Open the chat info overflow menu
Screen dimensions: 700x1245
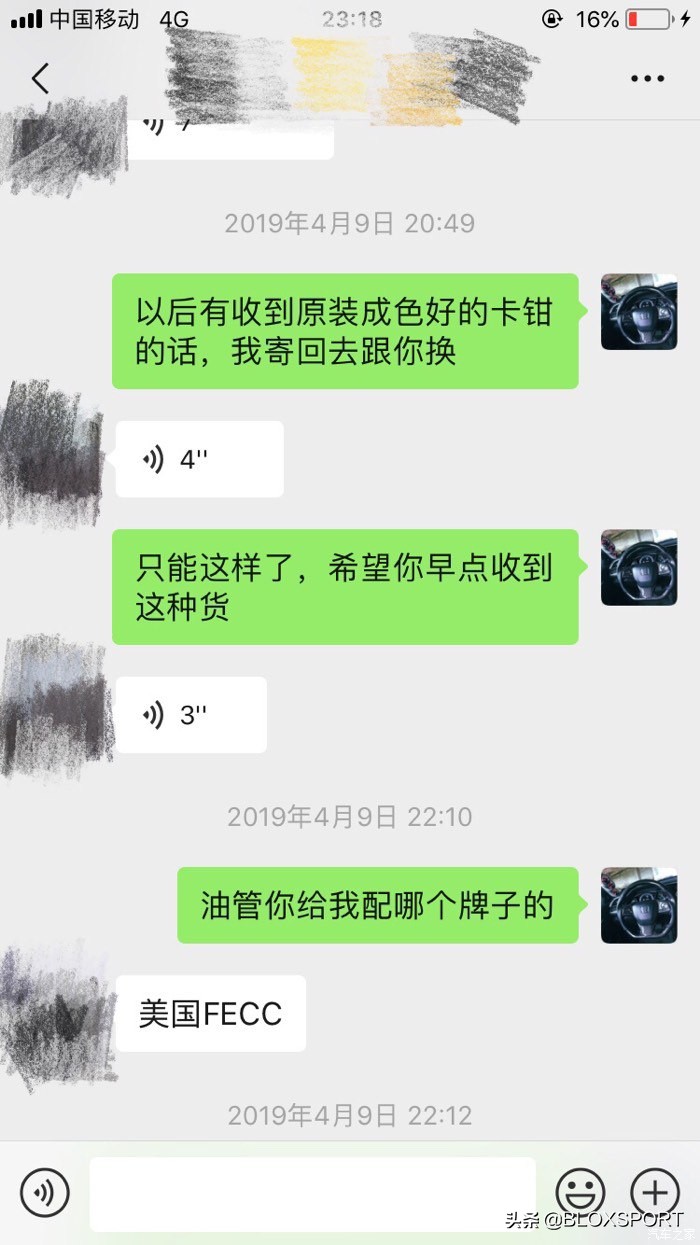[x=647, y=78]
